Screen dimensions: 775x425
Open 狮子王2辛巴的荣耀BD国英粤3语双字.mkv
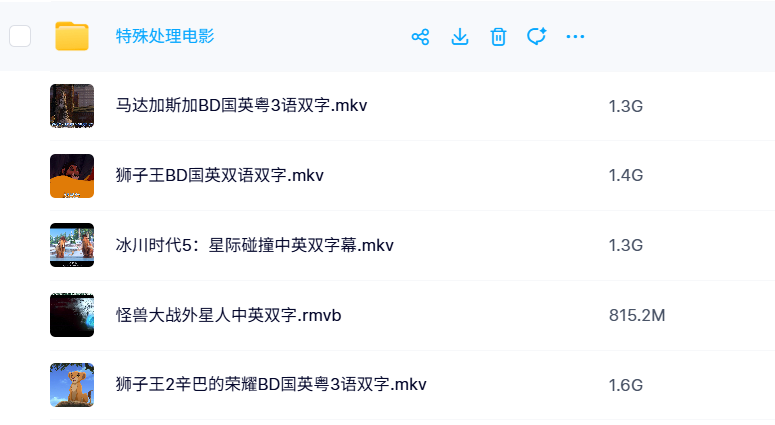tap(272, 385)
